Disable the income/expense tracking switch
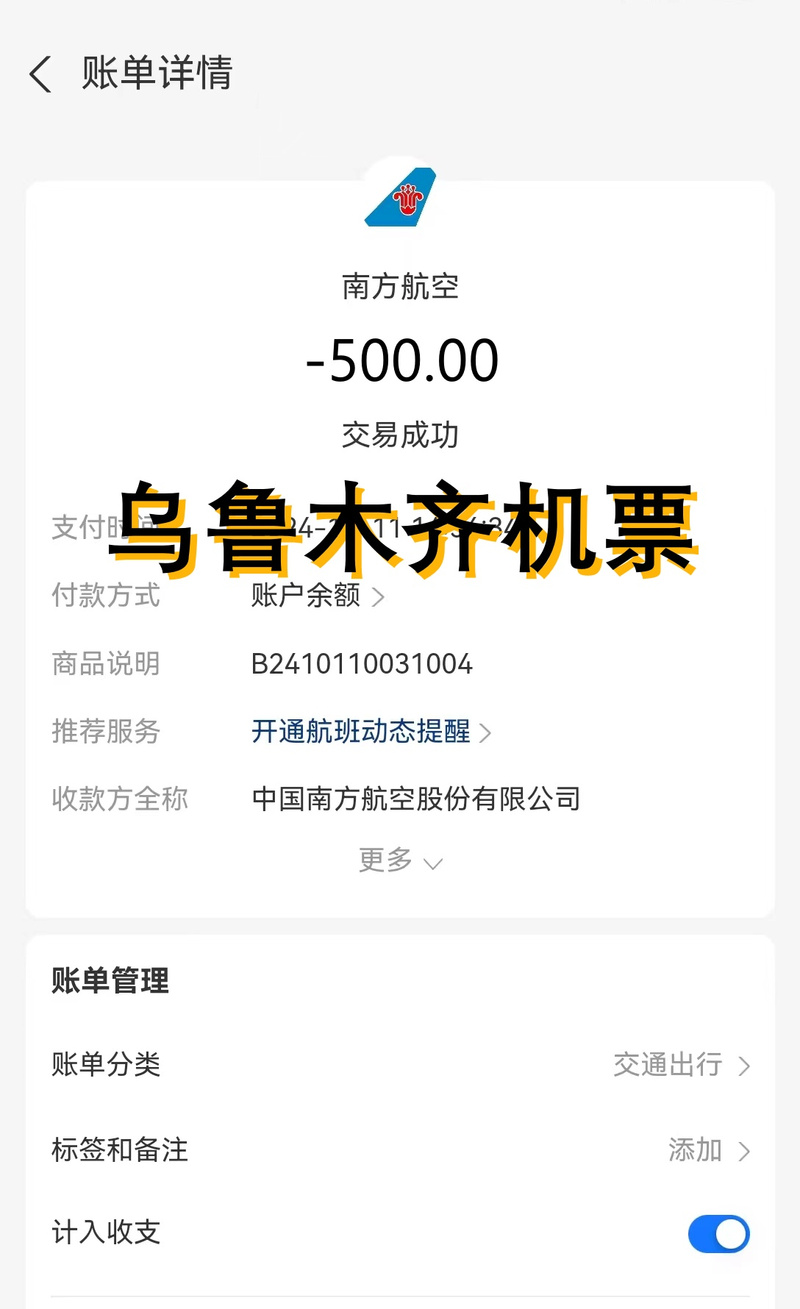The width and height of the screenshot is (800, 1309). pyautogui.click(x=718, y=1234)
